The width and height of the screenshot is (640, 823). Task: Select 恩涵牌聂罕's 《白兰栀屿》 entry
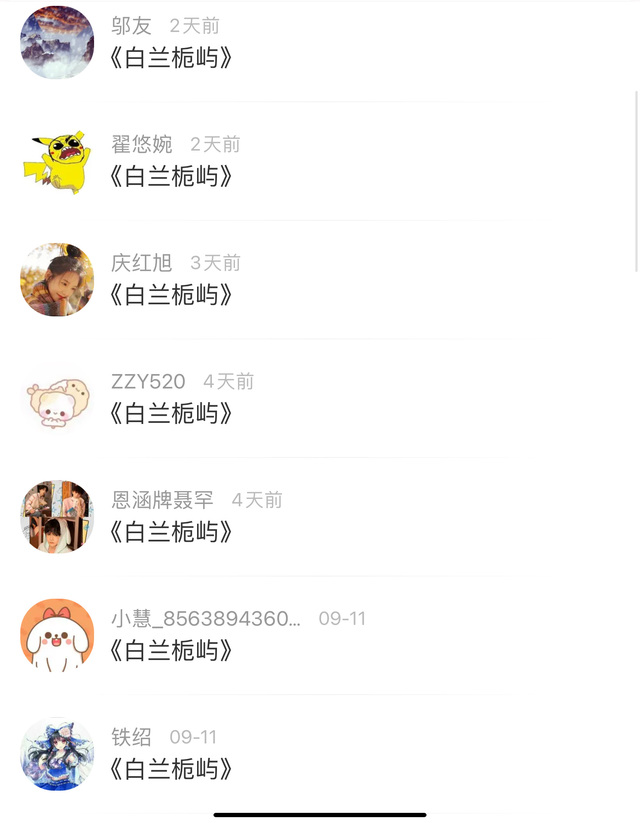pyautogui.click(x=171, y=532)
